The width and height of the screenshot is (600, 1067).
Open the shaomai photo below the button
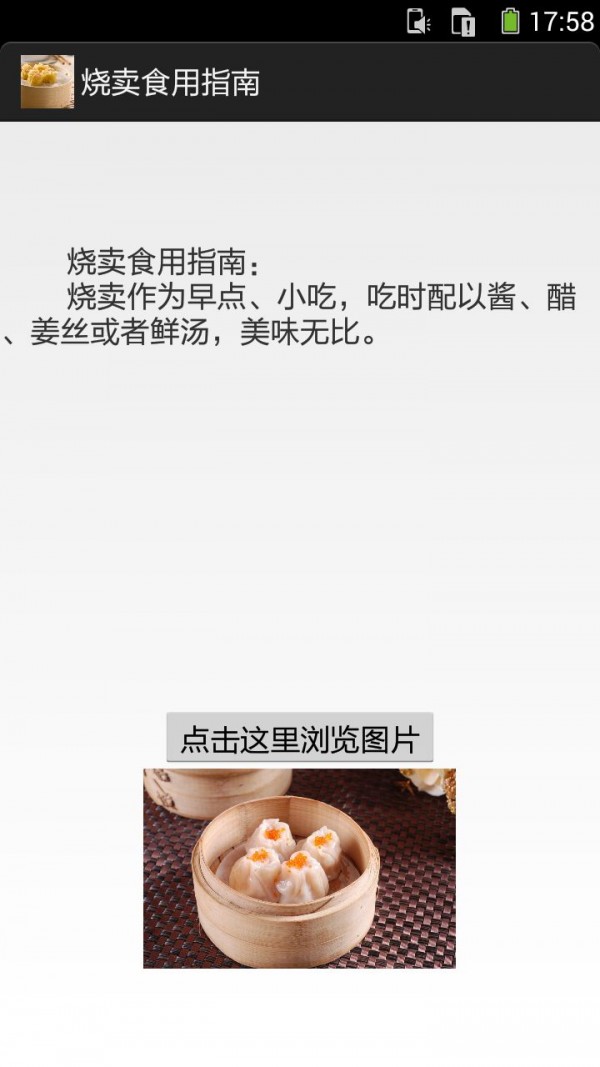299,867
